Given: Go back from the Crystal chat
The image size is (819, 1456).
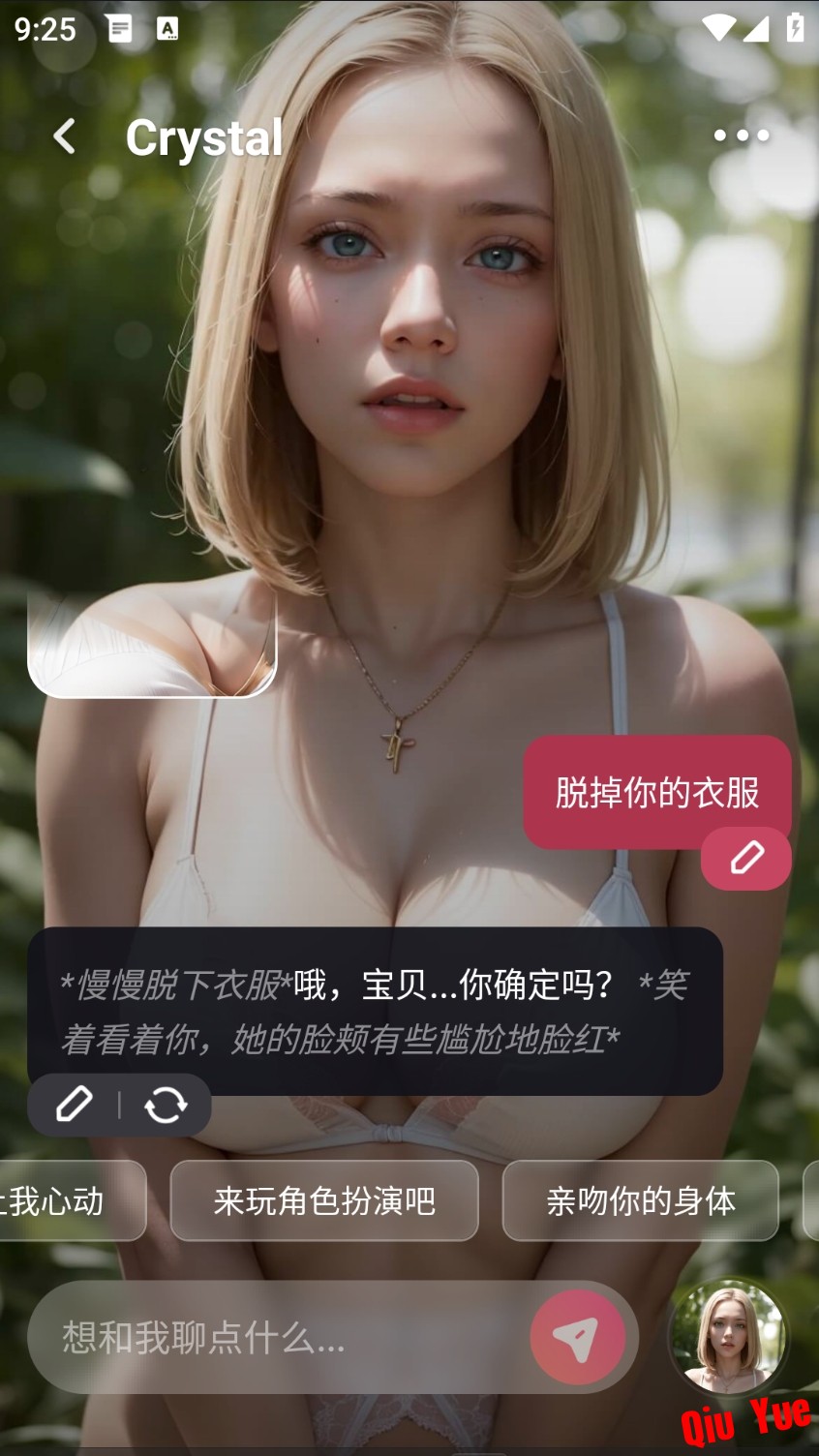Looking at the screenshot, I should (x=64, y=136).
